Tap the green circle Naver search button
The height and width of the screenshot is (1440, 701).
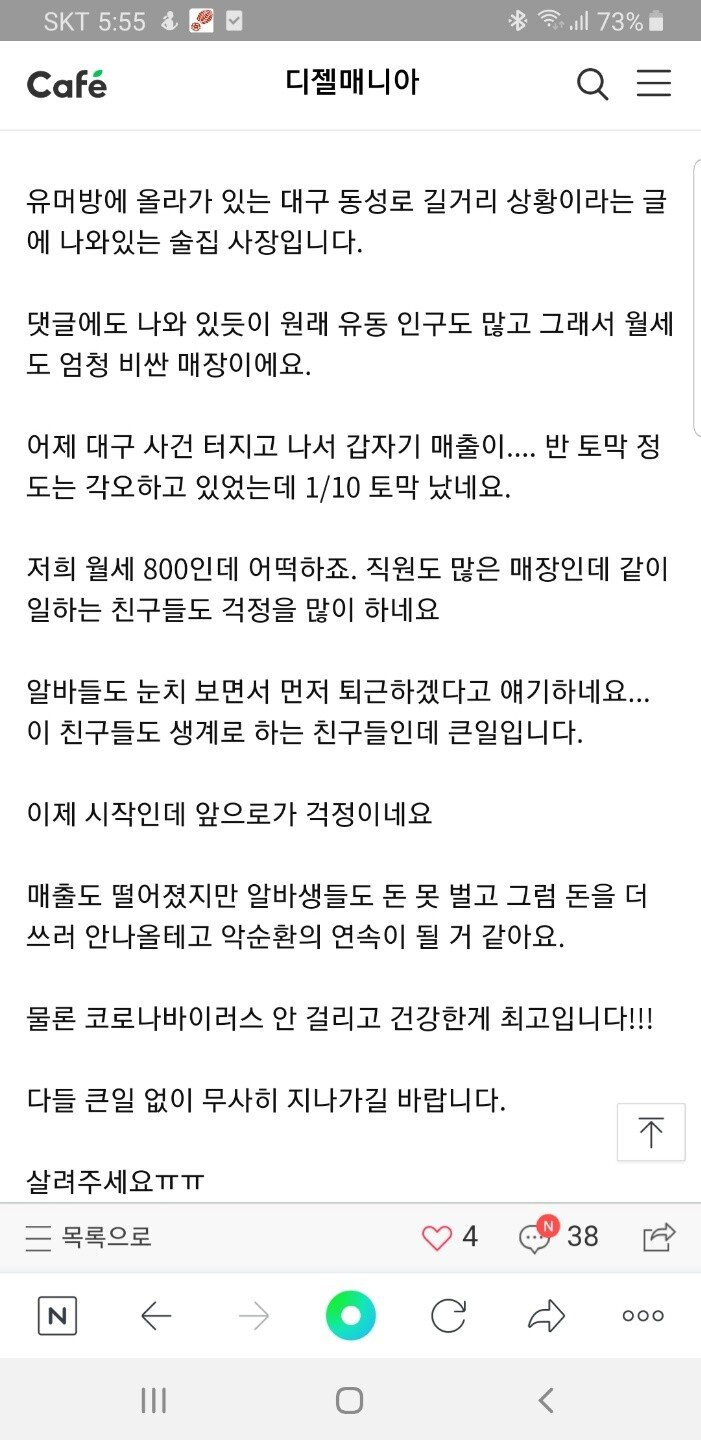tap(350, 1316)
